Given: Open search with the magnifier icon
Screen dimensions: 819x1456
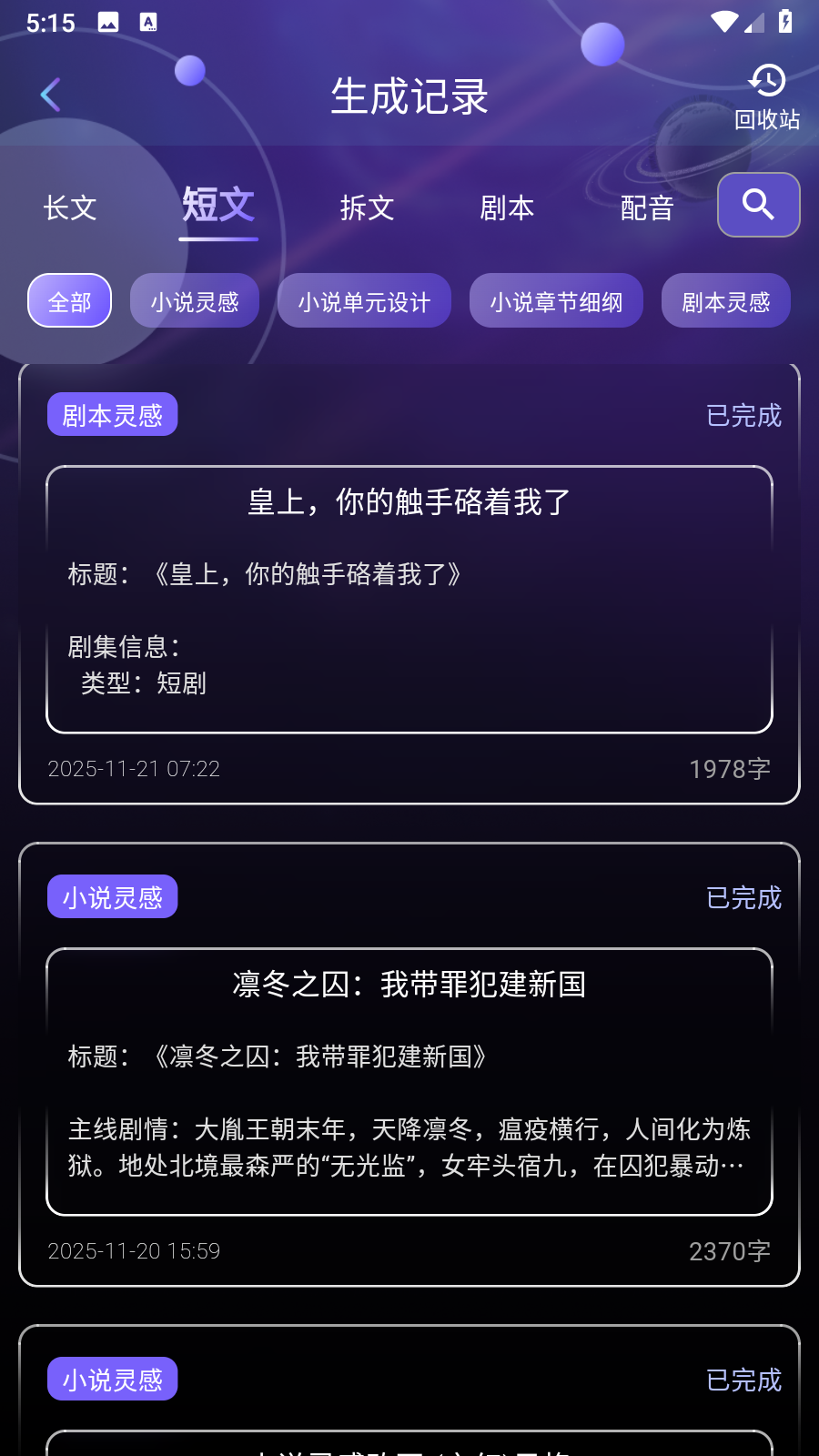Looking at the screenshot, I should coord(758,205).
